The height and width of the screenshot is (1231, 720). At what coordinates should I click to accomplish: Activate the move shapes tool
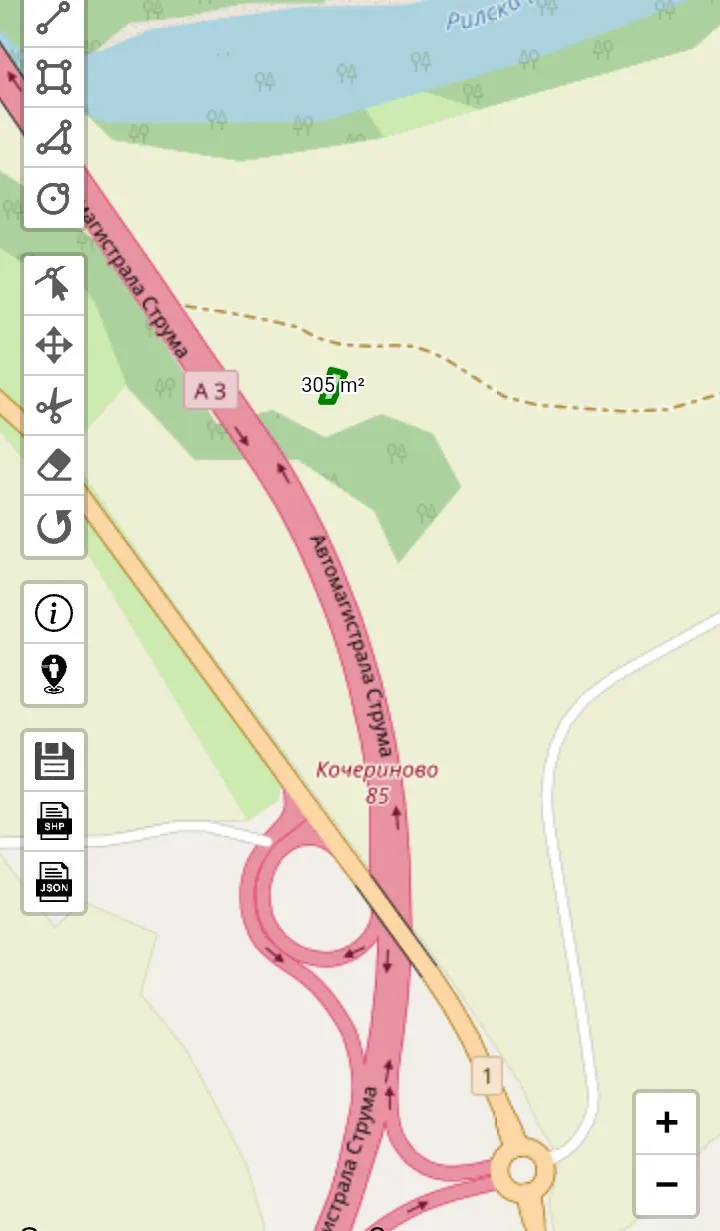(54, 346)
